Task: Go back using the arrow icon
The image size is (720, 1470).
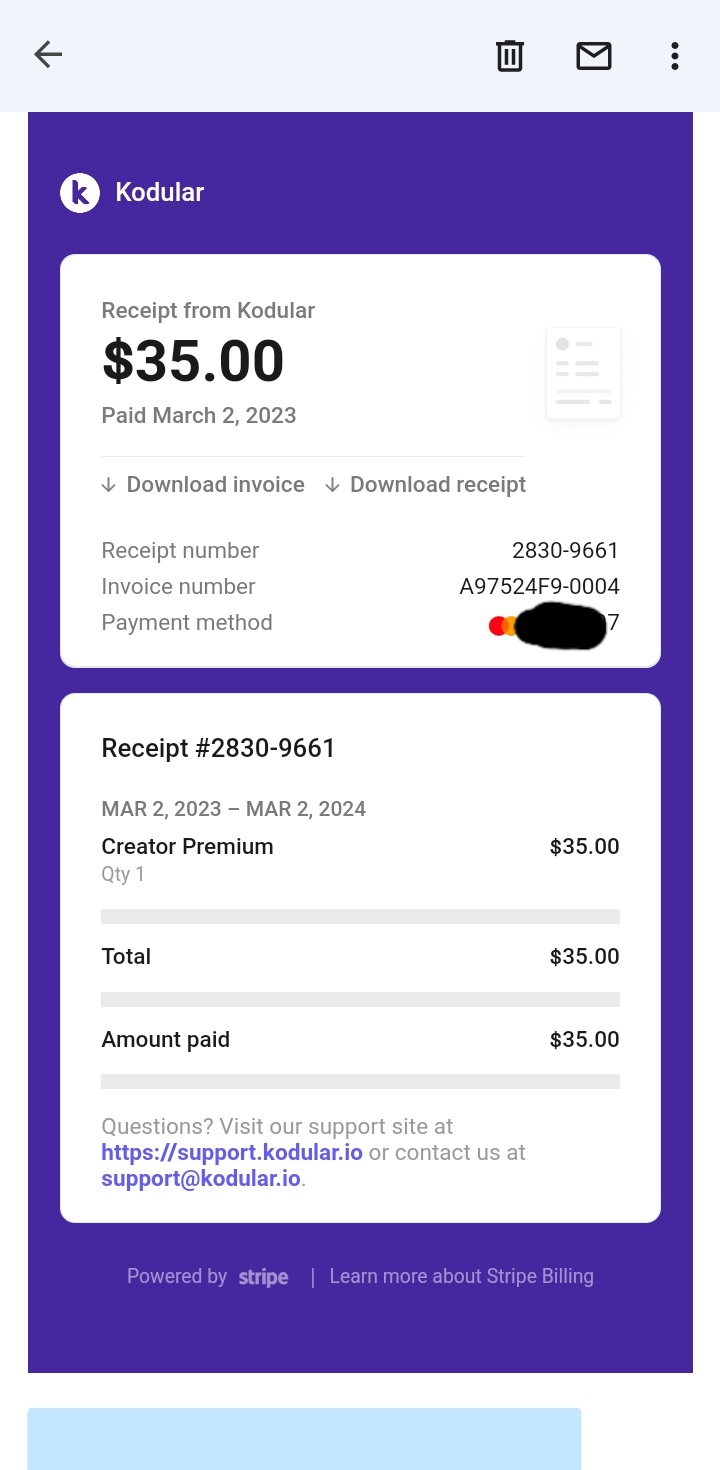Action: coord(48,55)
